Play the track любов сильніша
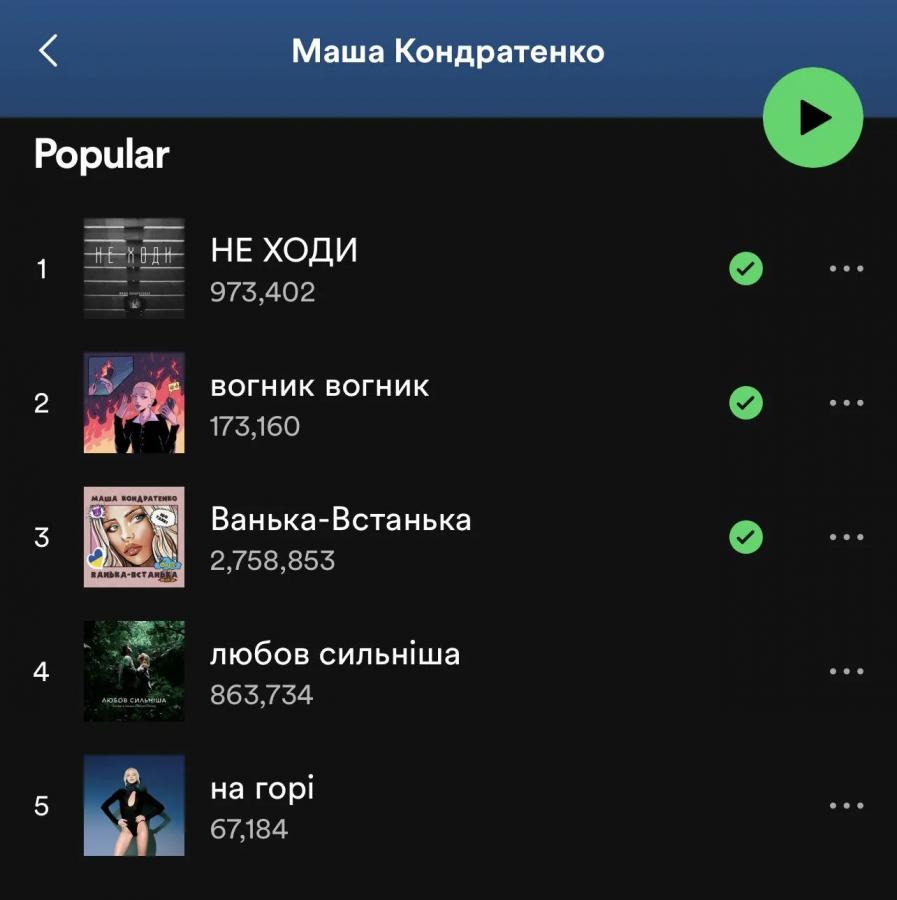This screenshot has height=900, width=897. coord(335,655)
